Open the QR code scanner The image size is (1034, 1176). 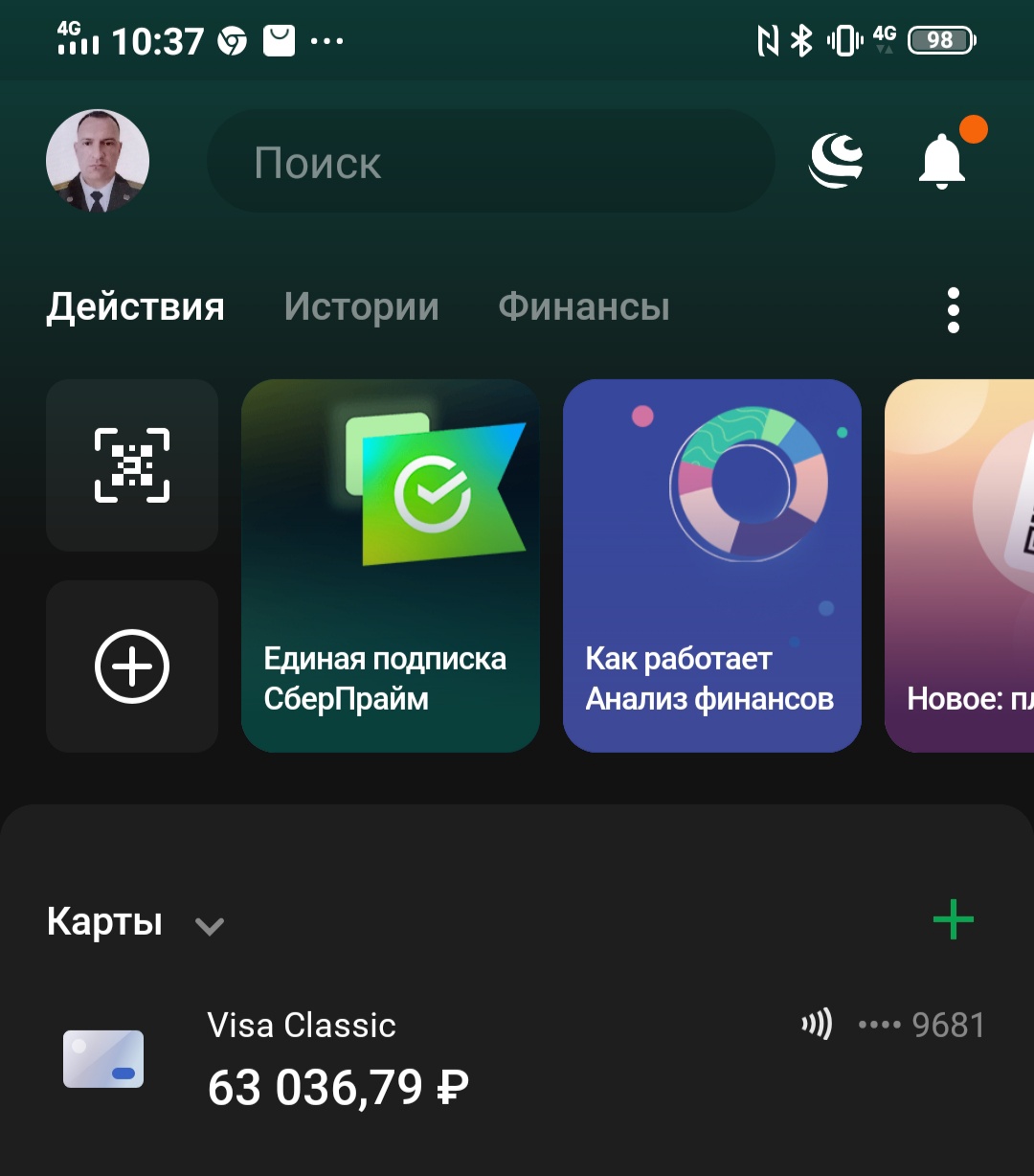[131, 466]
